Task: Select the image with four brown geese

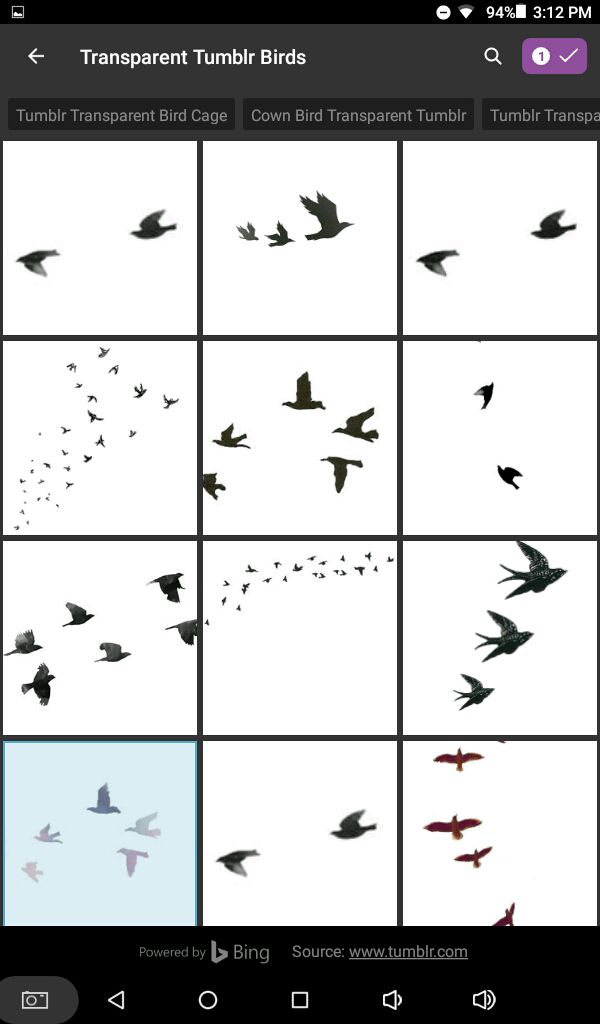Action: point(300,438)
